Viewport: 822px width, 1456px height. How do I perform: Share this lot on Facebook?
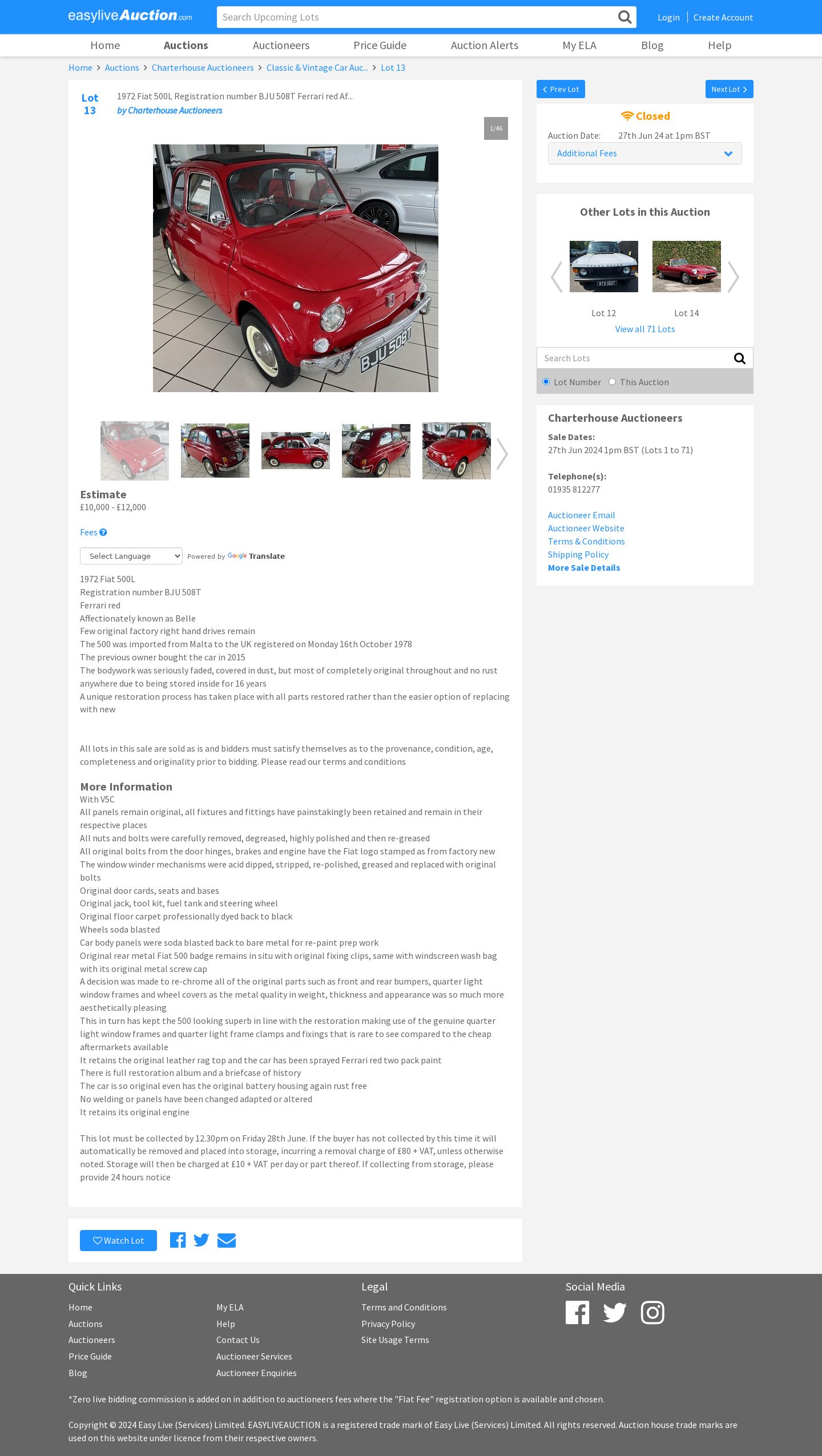click(178, 1240)
